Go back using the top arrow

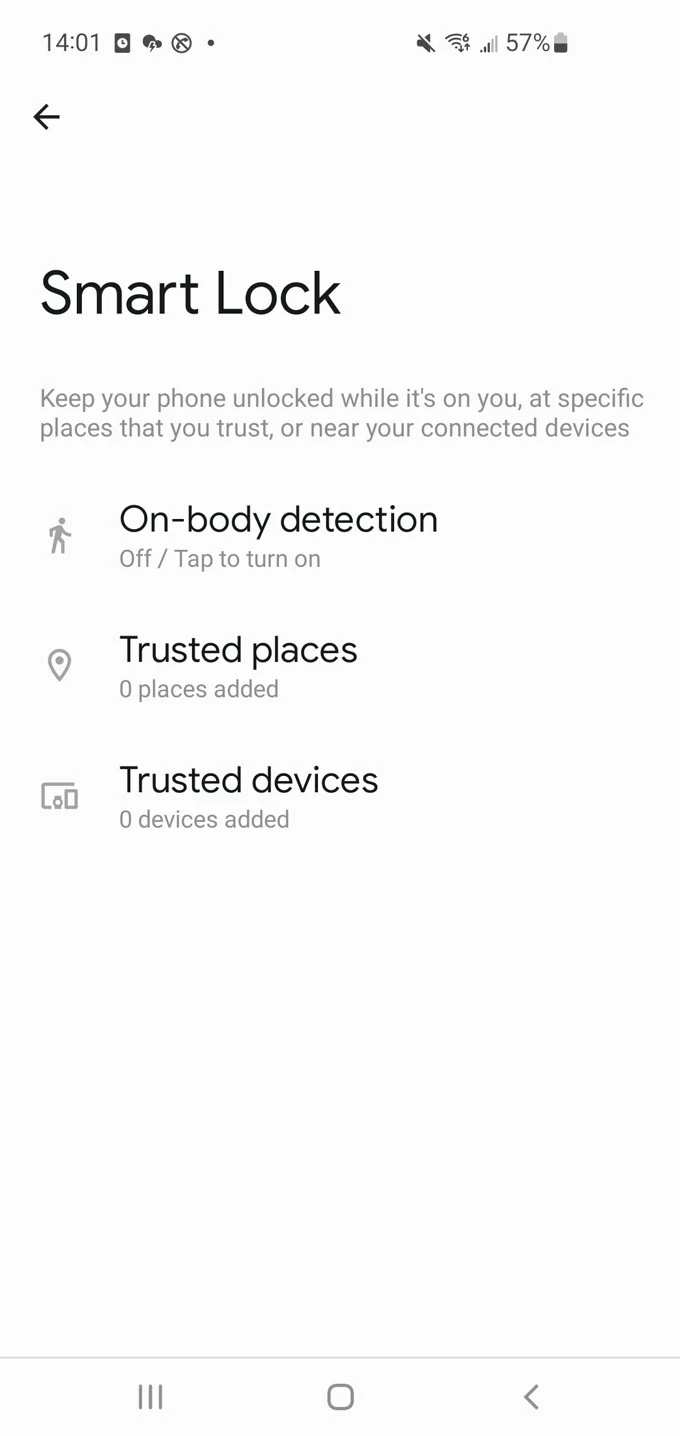click(46, 117)
